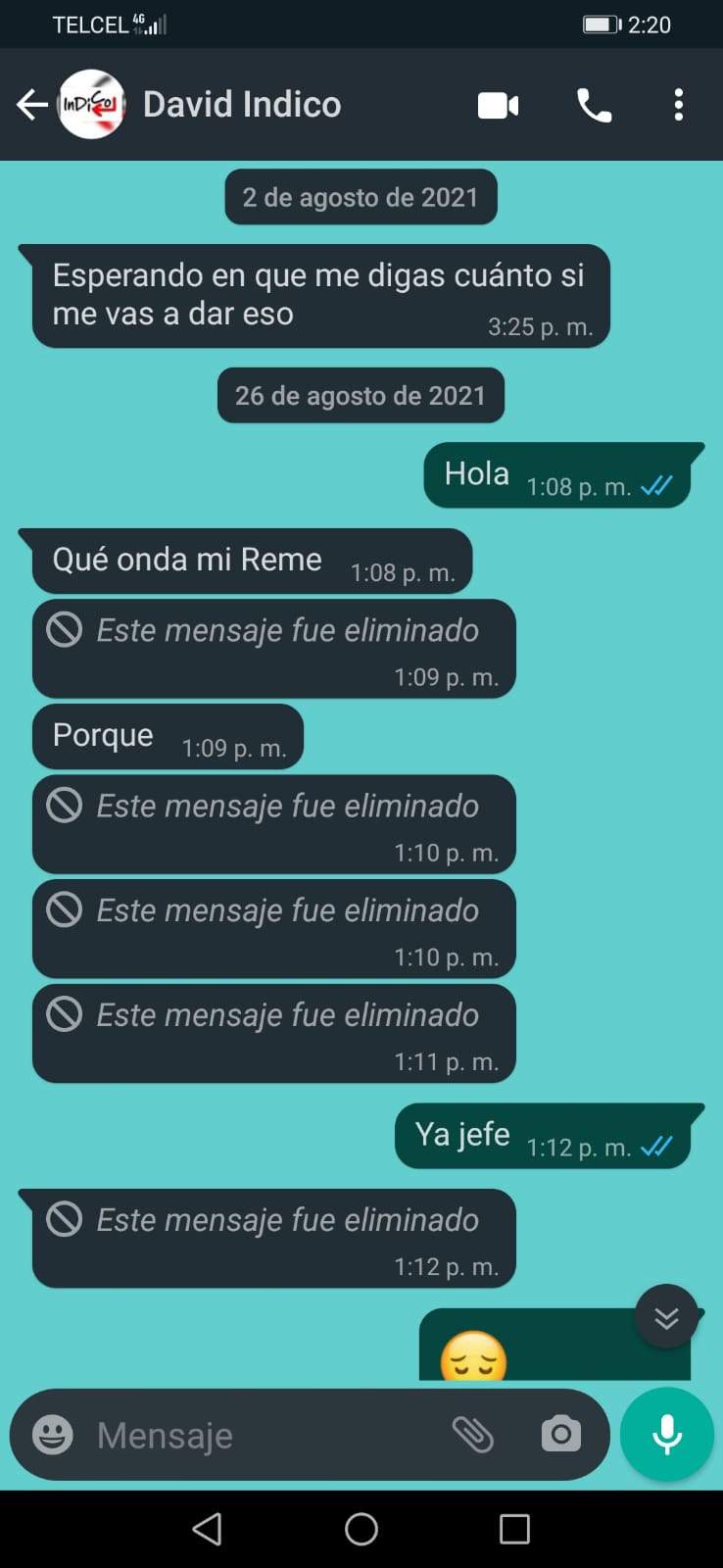Open the recent apps view
This screenshot has width=723, height=1568.
(514, 1529)
